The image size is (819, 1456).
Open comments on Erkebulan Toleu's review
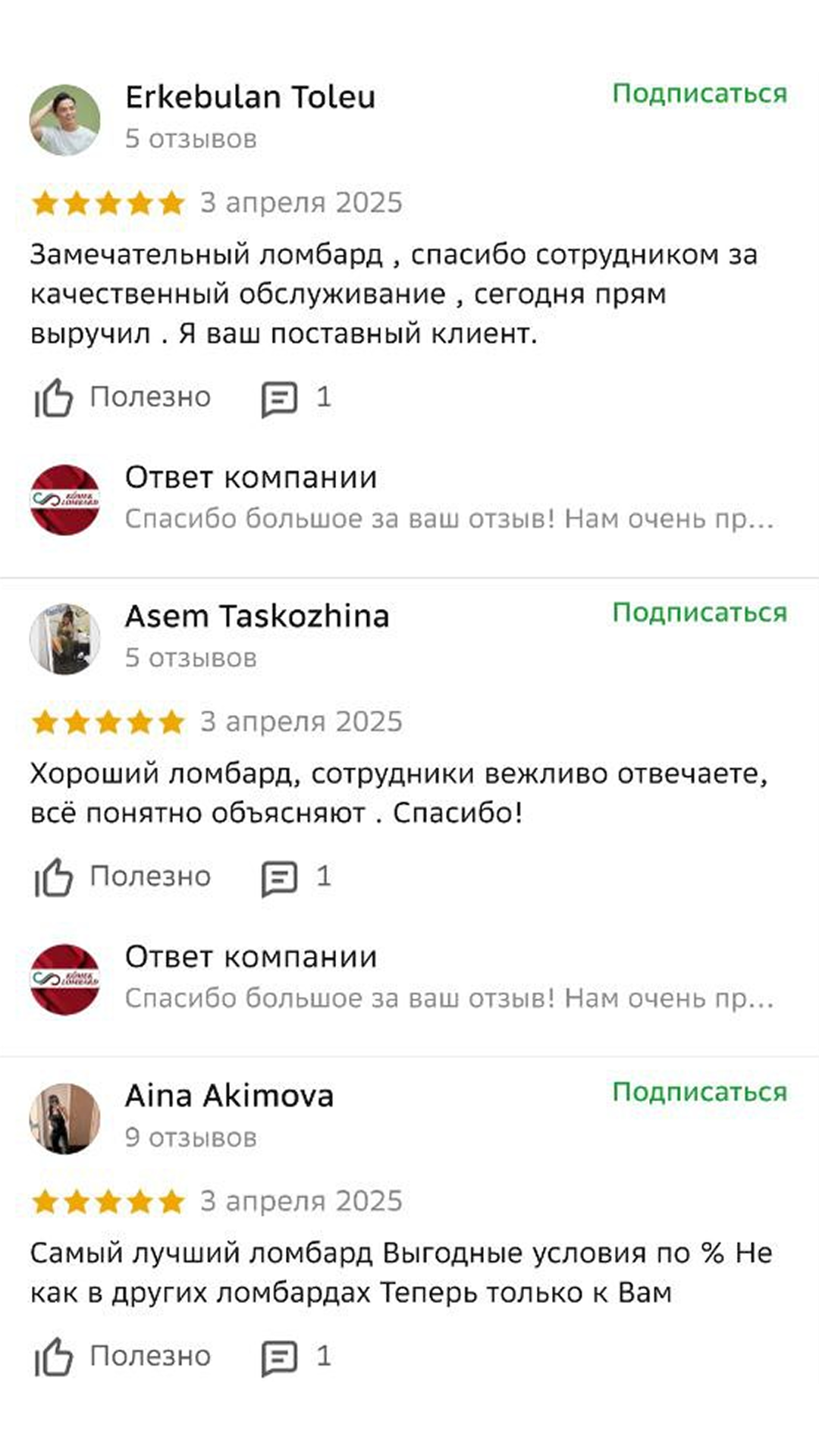click(295, 398)
